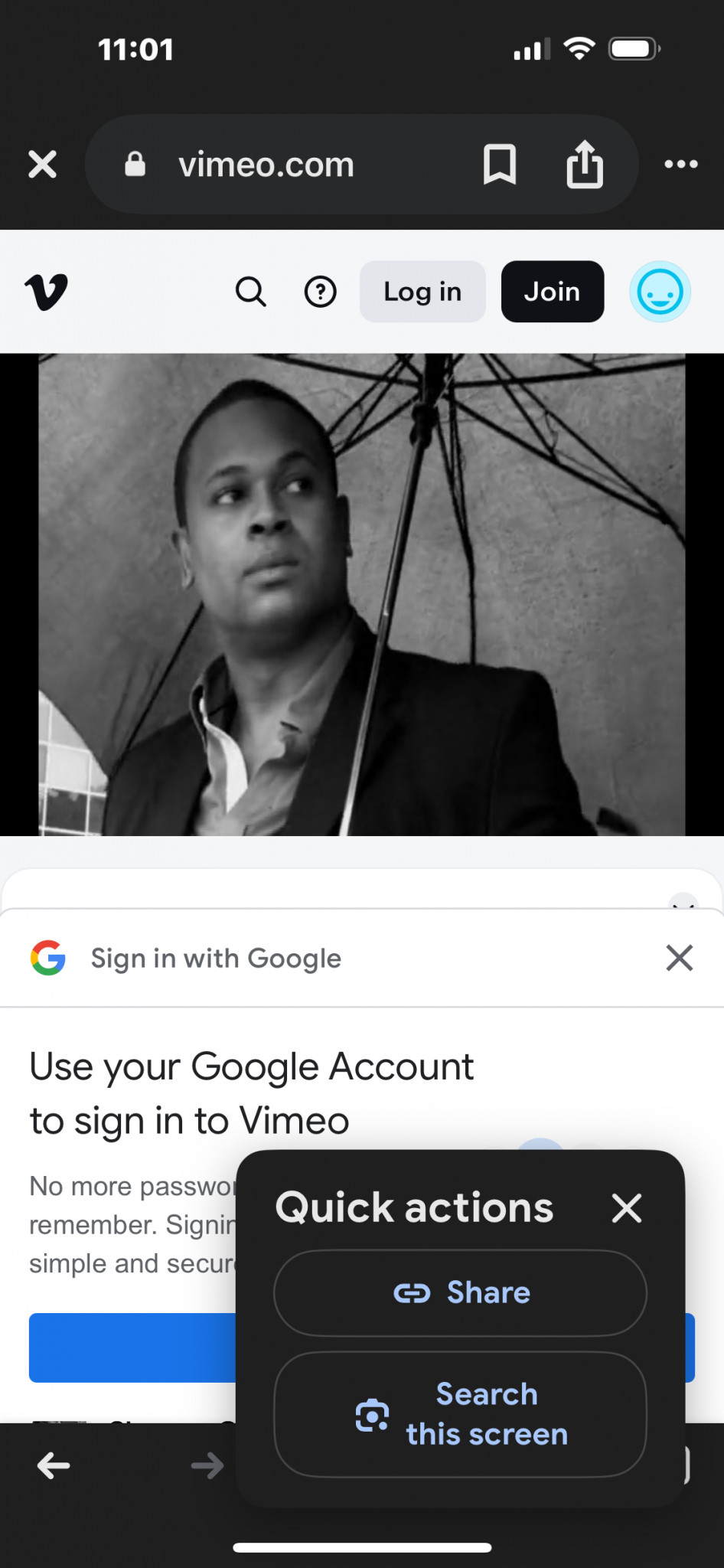Open the browser overflow menu
This screenshot has width=724, height=1568.
[680, 164]
